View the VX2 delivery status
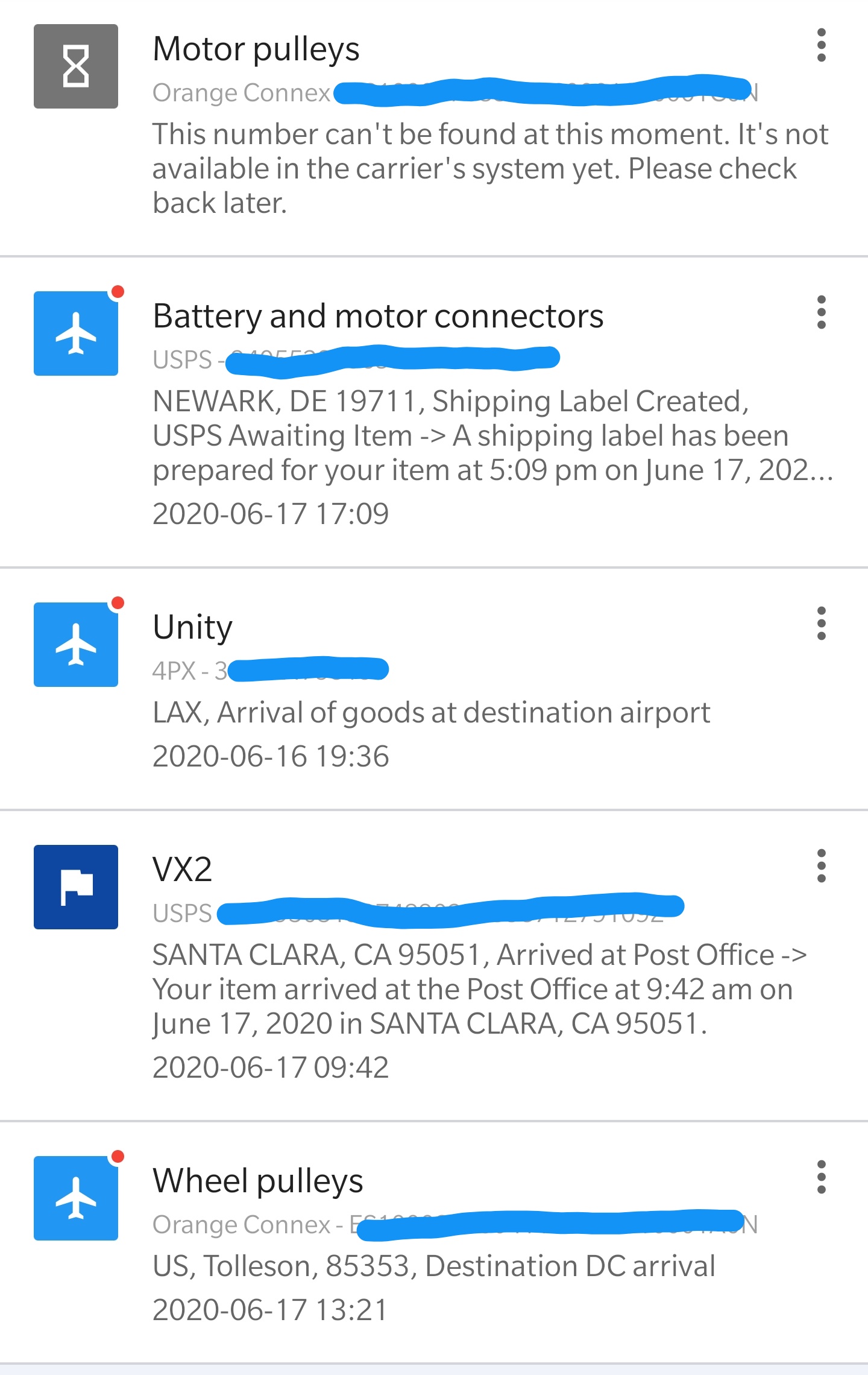Viewport: 868px width, 1375px height. [183, 870]
